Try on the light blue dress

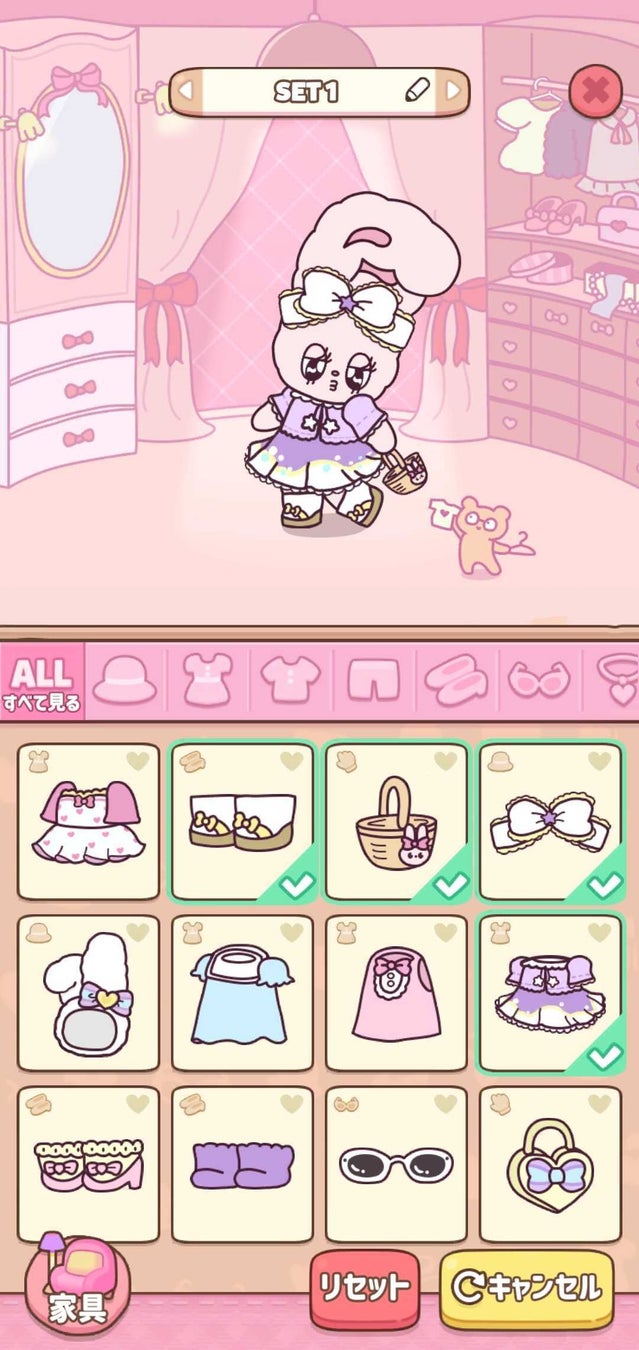pos(242,994)
